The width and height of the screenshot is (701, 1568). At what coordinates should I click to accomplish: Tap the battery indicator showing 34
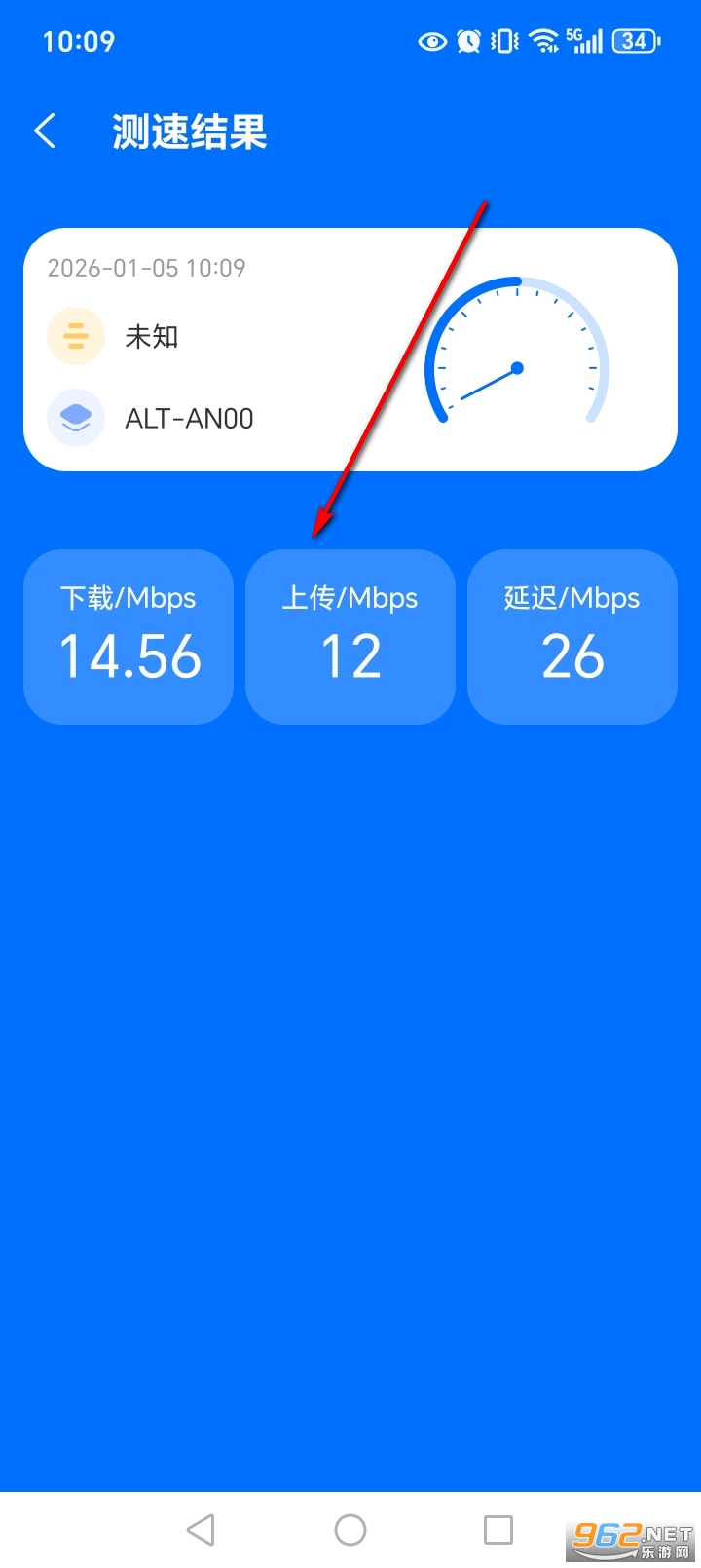point(635,40)
